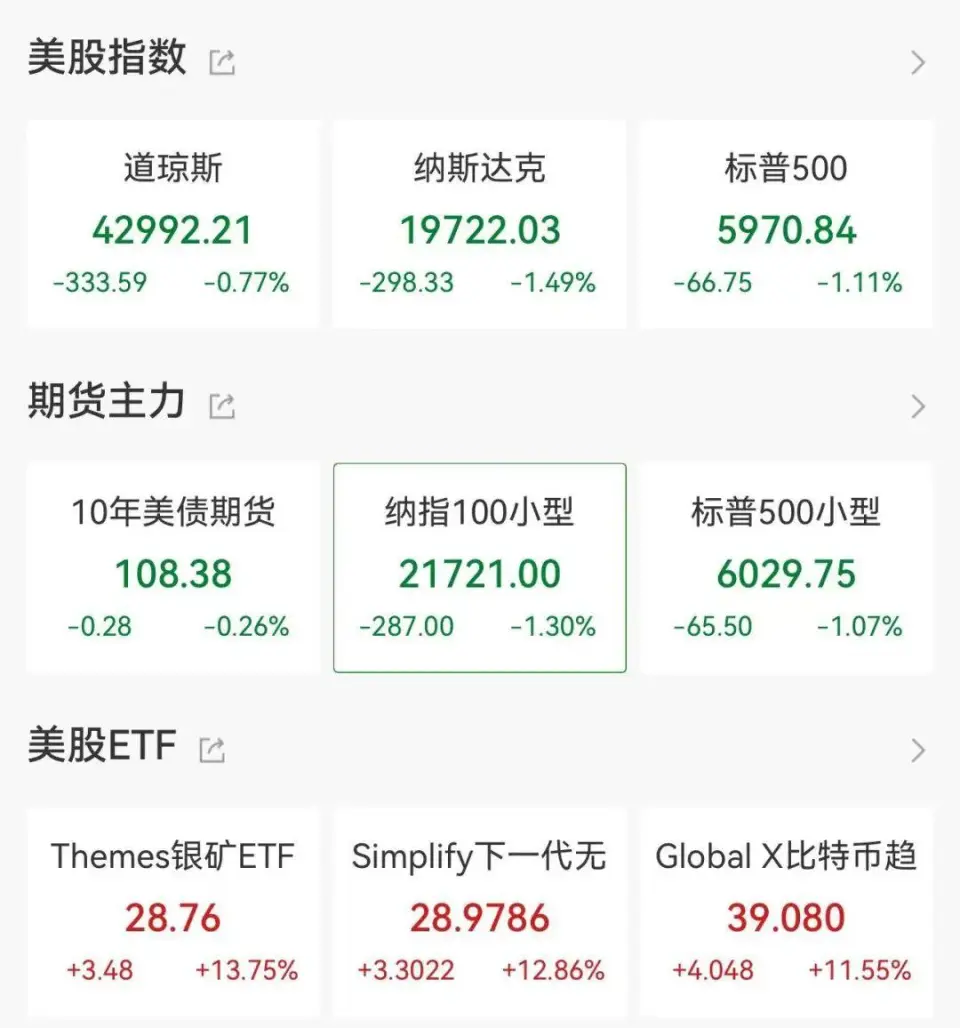Open the 10年美债期货 futures card

[x=172, y=568]
